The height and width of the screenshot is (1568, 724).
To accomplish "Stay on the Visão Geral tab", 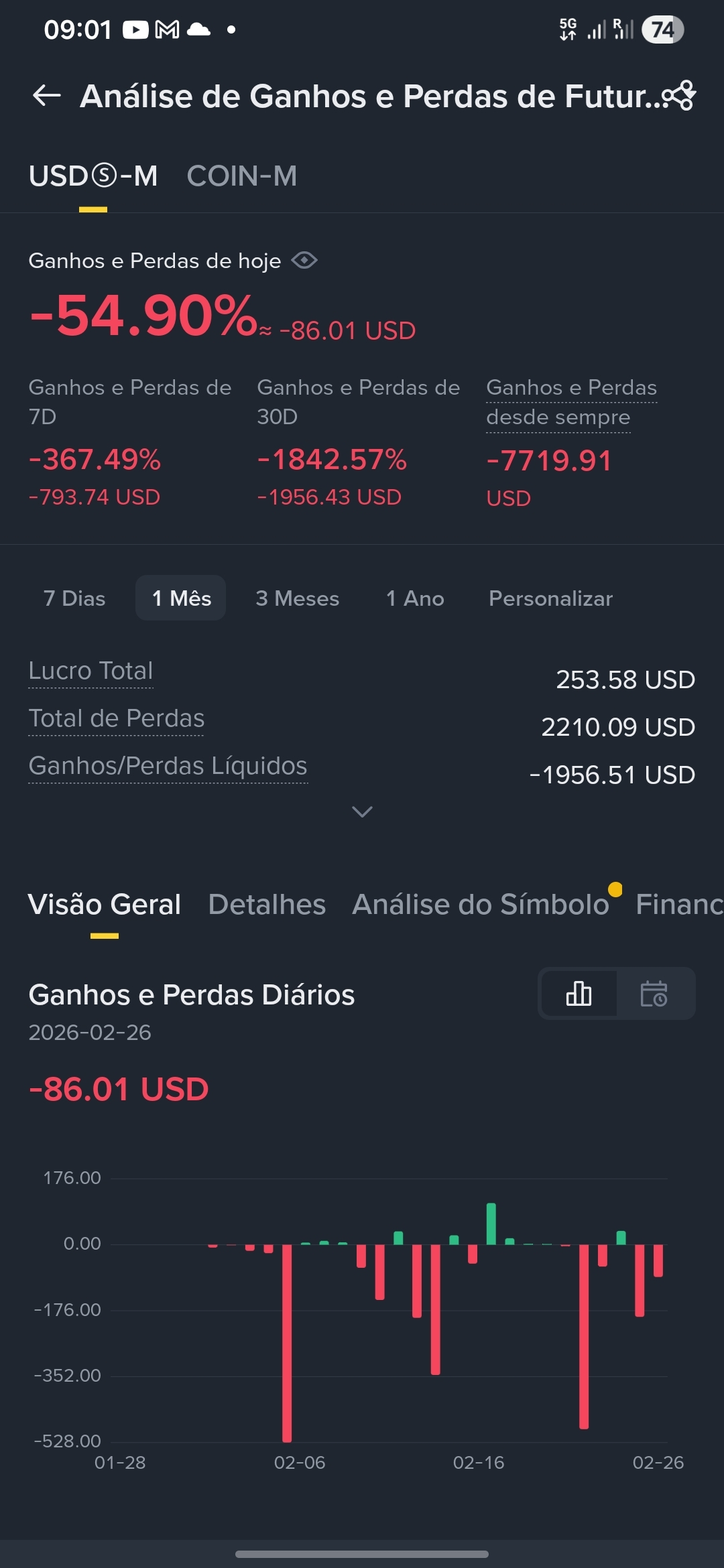I will (105, 905).
